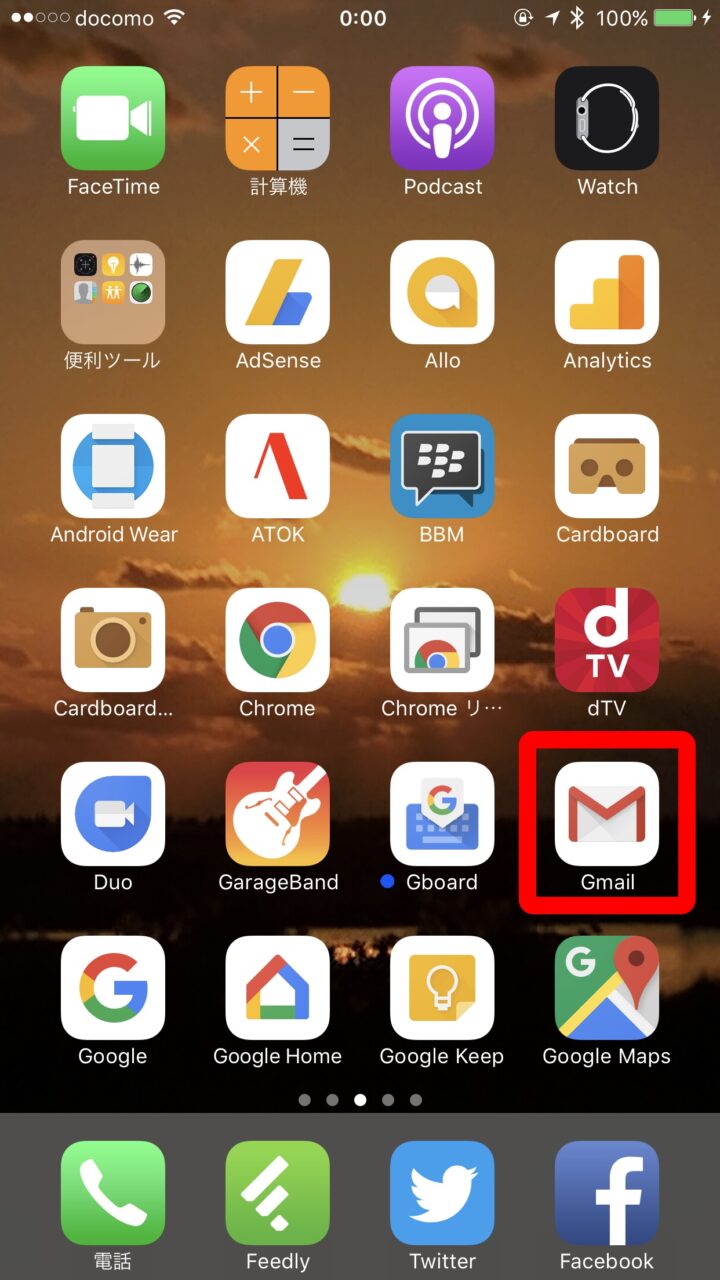Launch FaceTime
This screenshot has width=720, height=1280.
pos(113,118)
